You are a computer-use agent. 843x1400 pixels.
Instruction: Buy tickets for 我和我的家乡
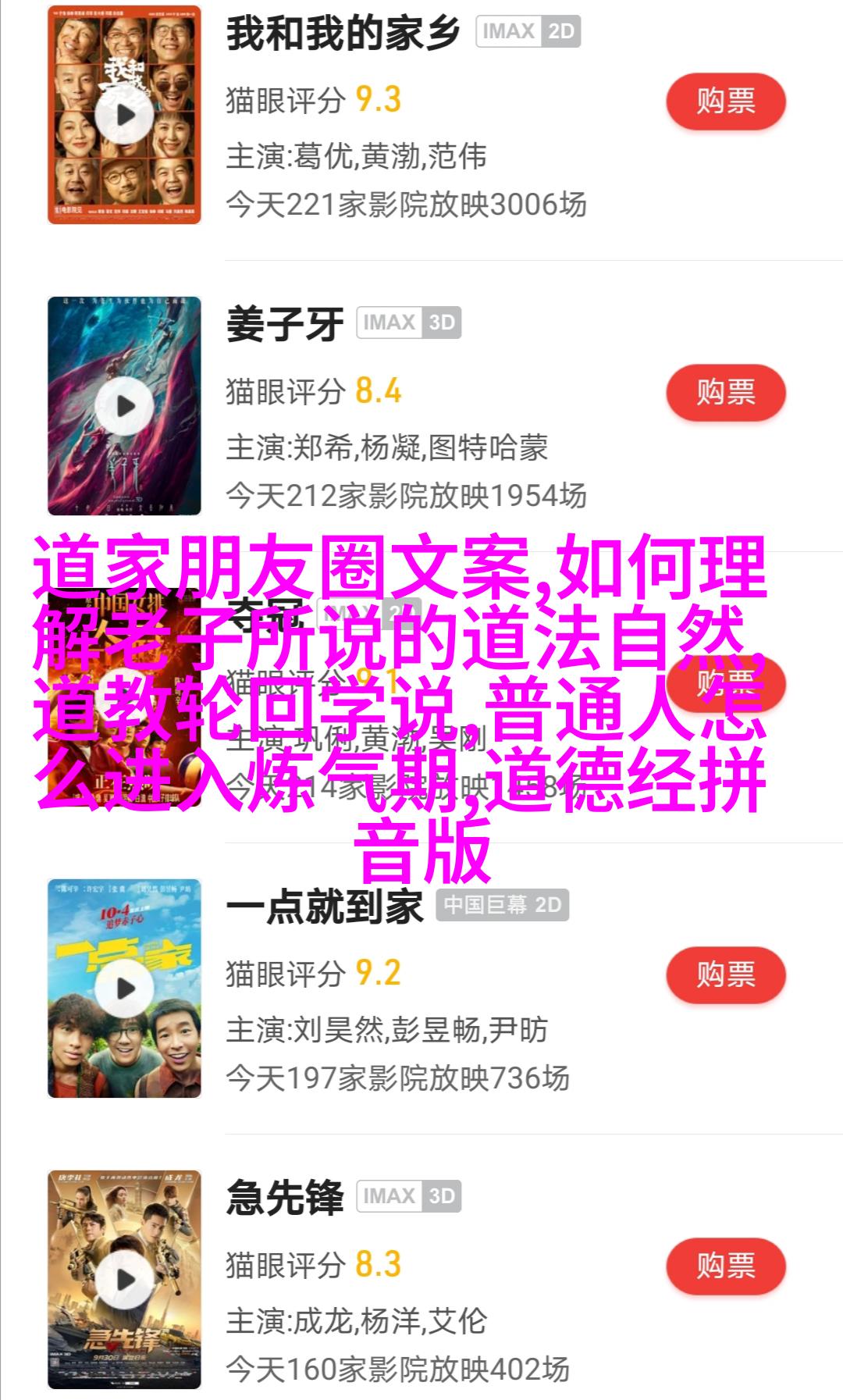(725, 102)
